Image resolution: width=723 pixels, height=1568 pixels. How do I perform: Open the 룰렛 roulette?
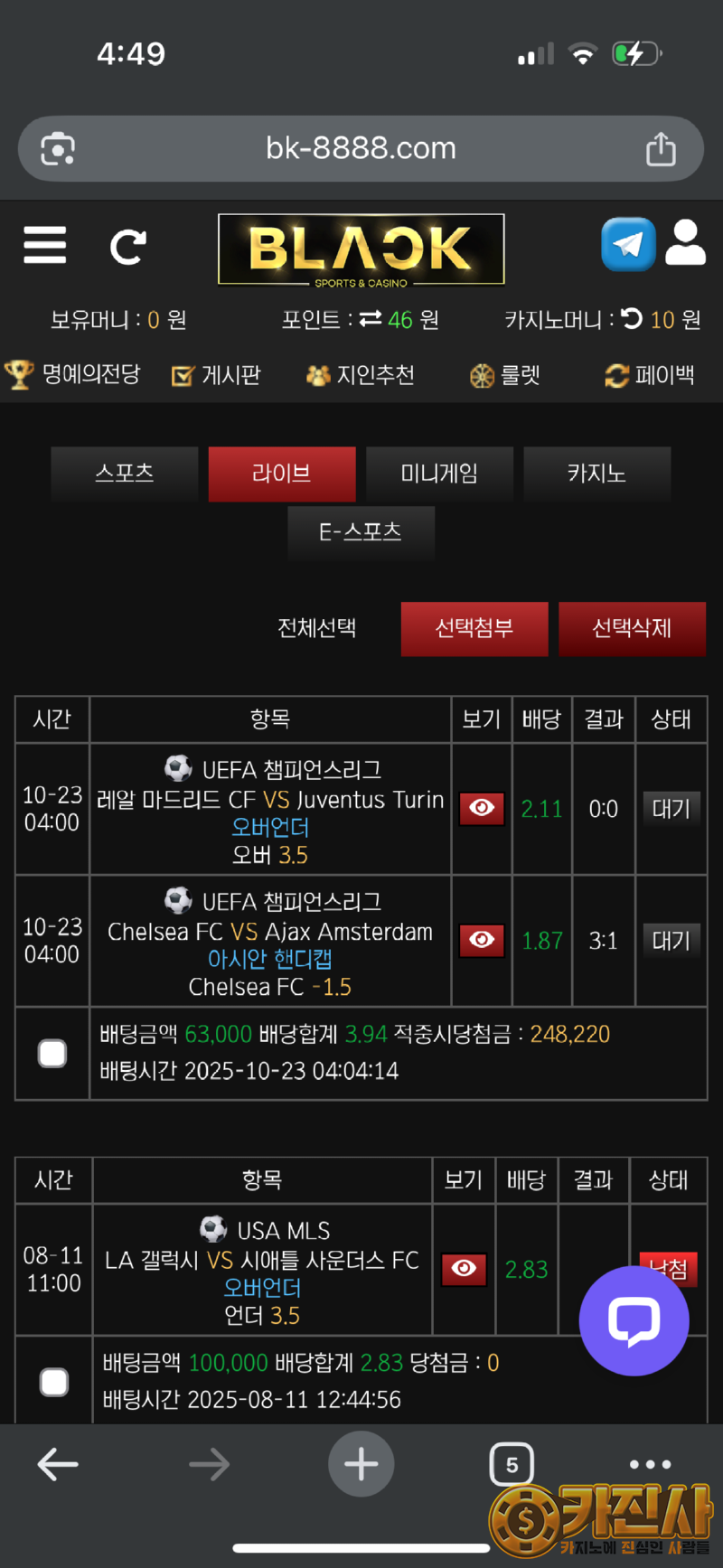click(505, 375)
